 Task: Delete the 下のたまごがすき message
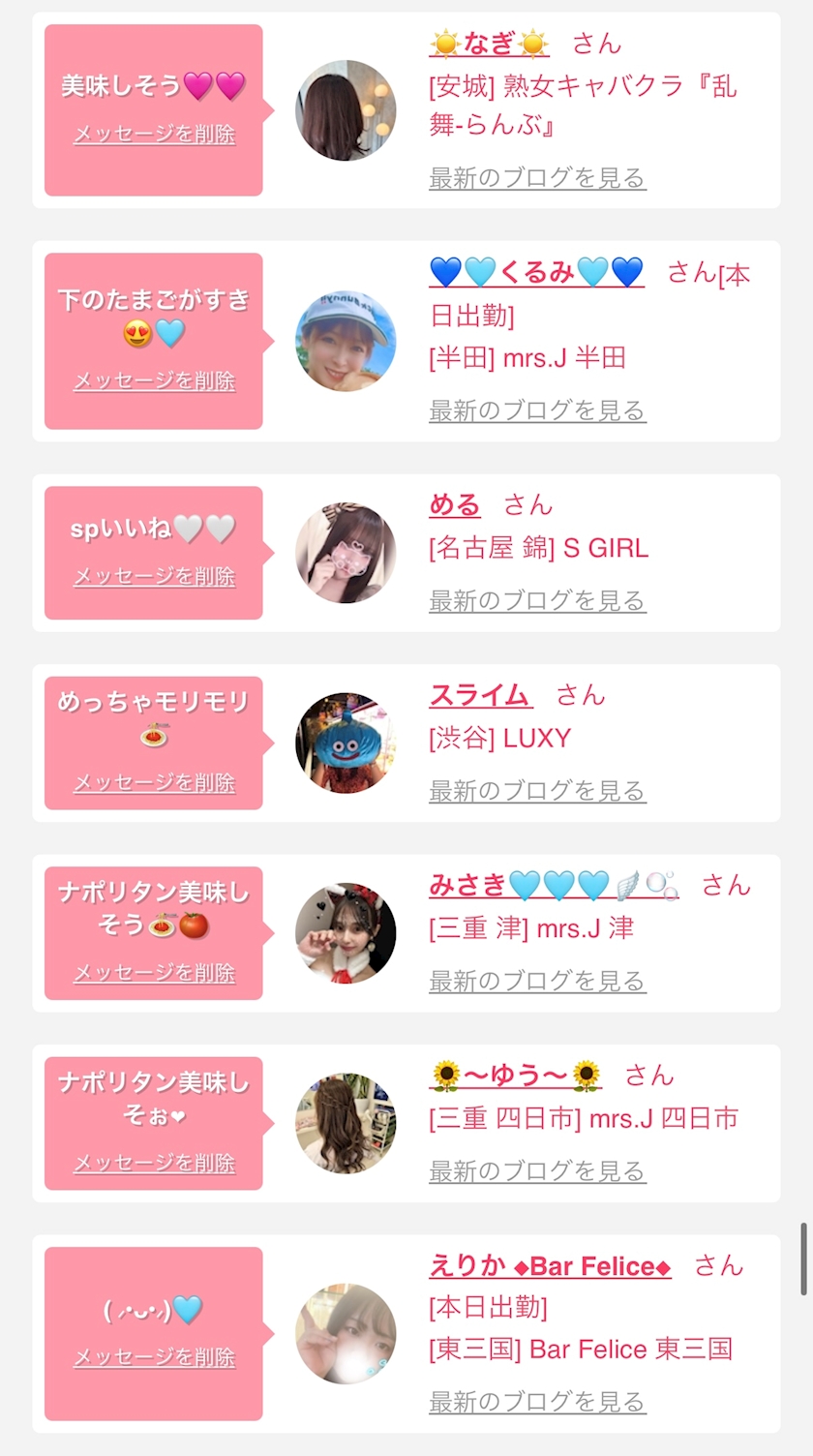tap(154, 381)
